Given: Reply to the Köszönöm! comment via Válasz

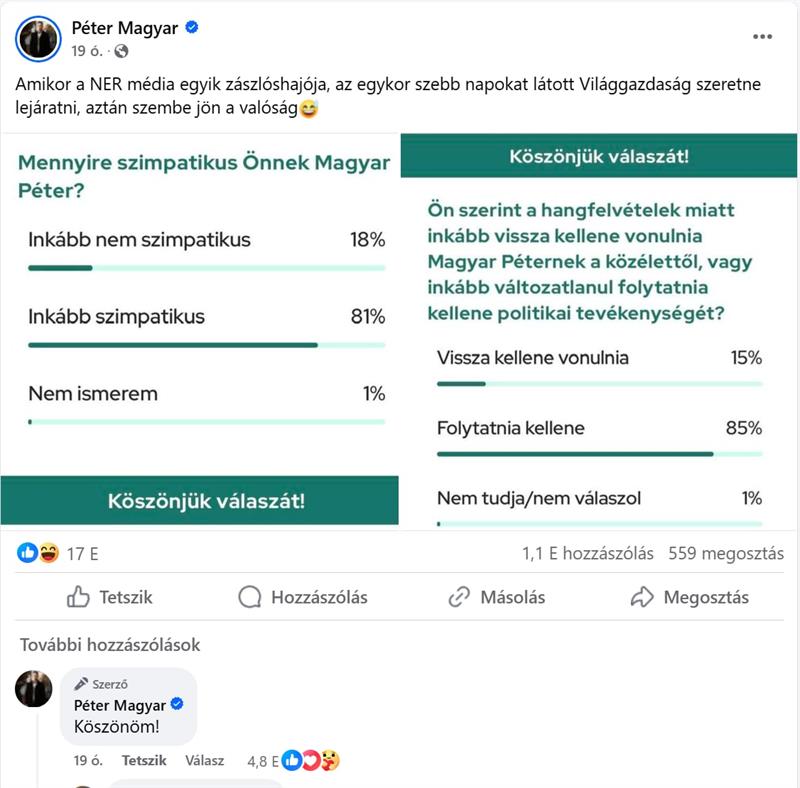Looking at the screenshot, I should click(203, 760).
